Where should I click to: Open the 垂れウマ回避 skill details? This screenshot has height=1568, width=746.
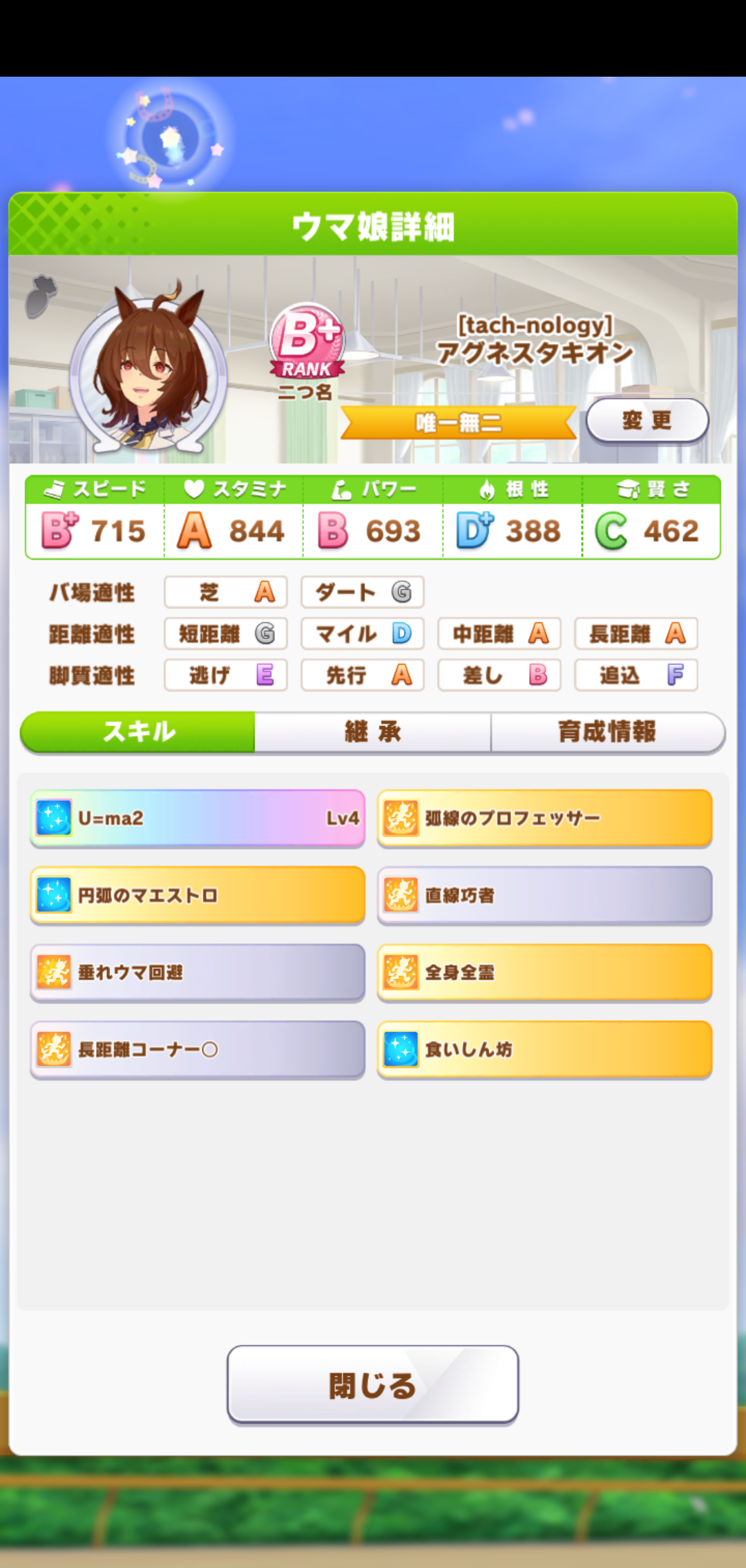click(198, 973)
